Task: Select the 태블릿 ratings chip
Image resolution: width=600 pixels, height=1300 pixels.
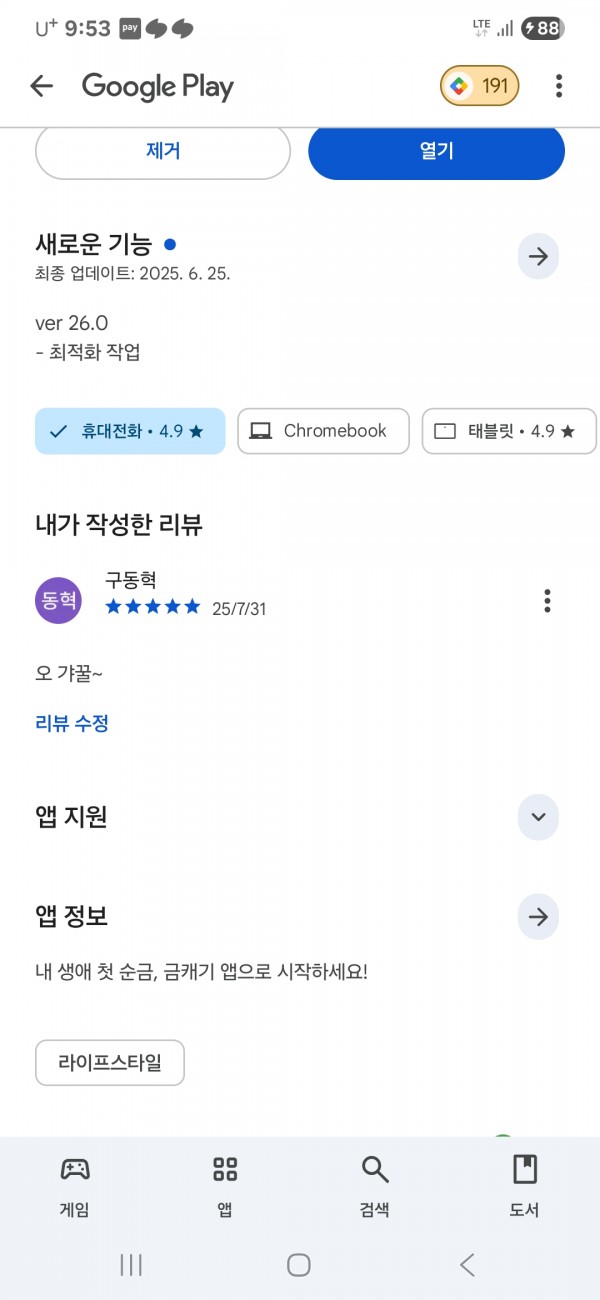Action: (x=509, y=431)
